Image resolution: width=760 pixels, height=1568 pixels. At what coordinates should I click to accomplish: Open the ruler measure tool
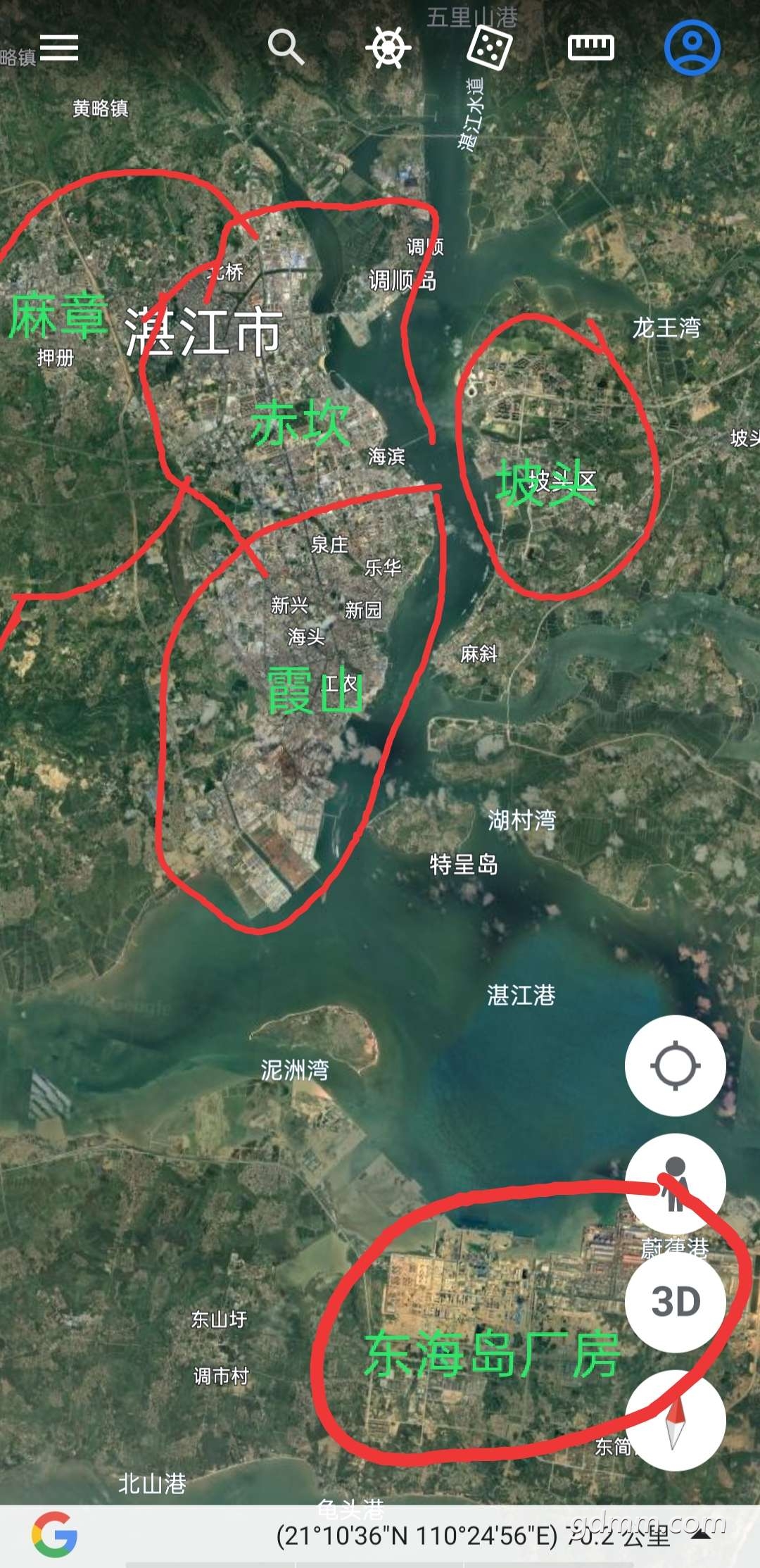[x=591, y=48]
